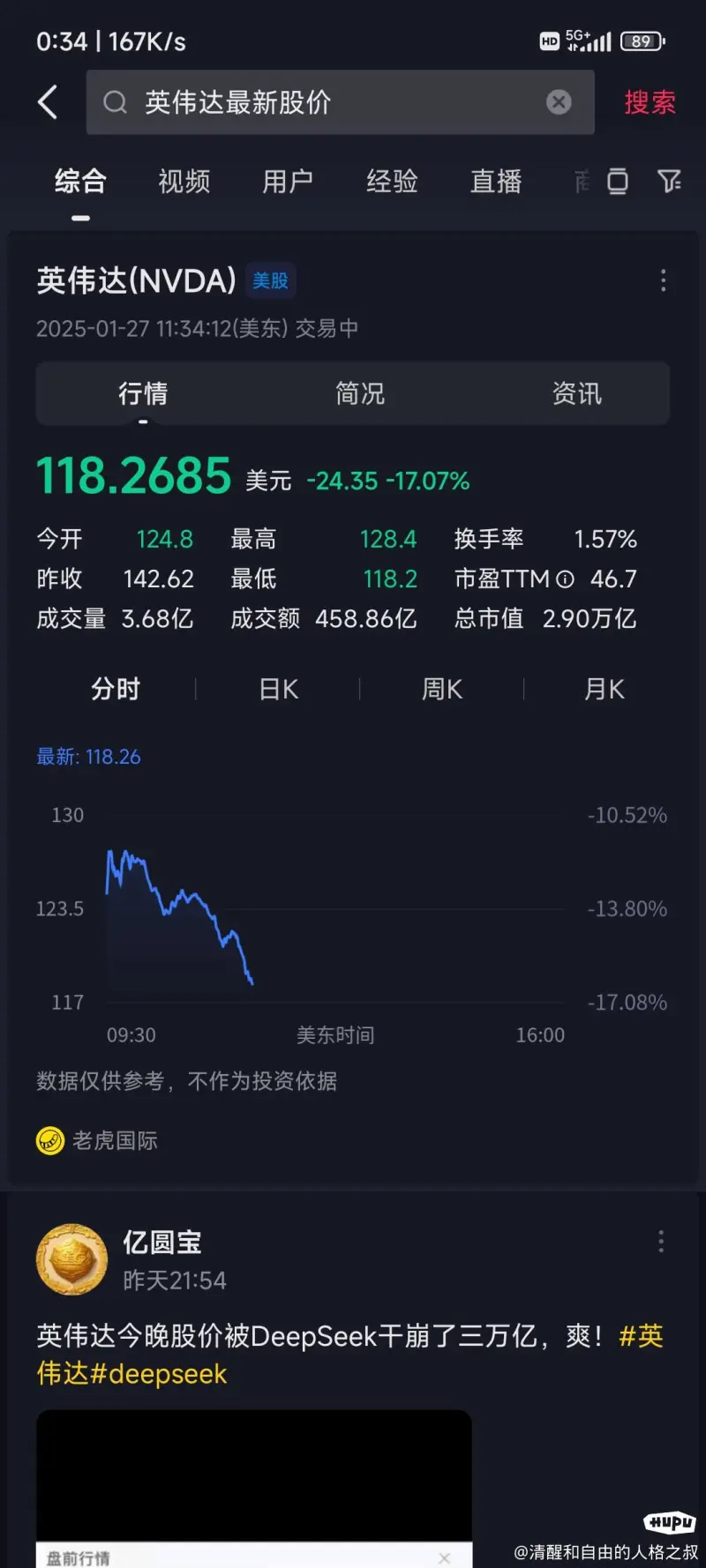Open the overflow menu on NVDA card
Image resolution: width=706 pixels, height=1568 pixels.
663,281
